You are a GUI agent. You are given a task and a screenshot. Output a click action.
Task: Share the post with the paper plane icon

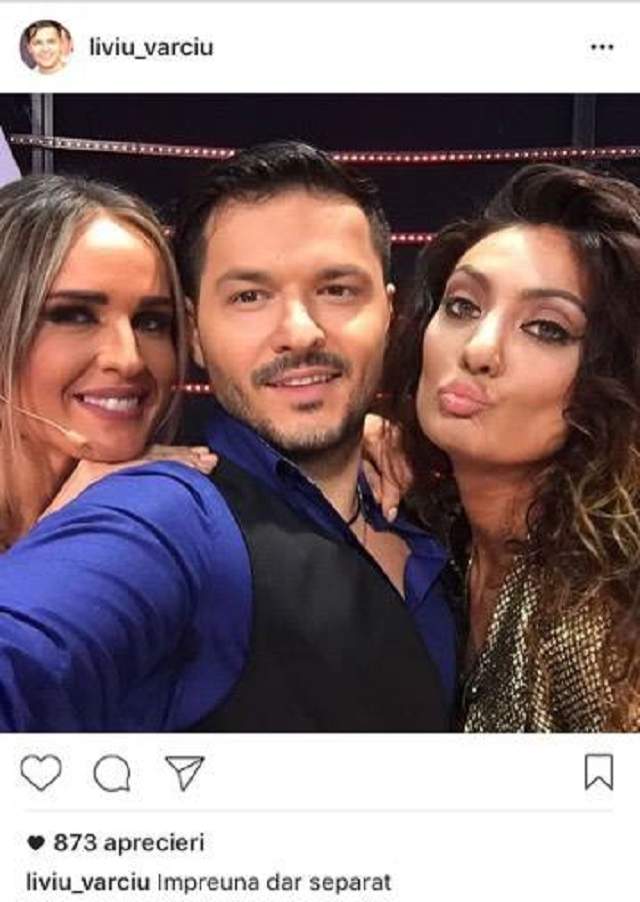coord(184,772)
